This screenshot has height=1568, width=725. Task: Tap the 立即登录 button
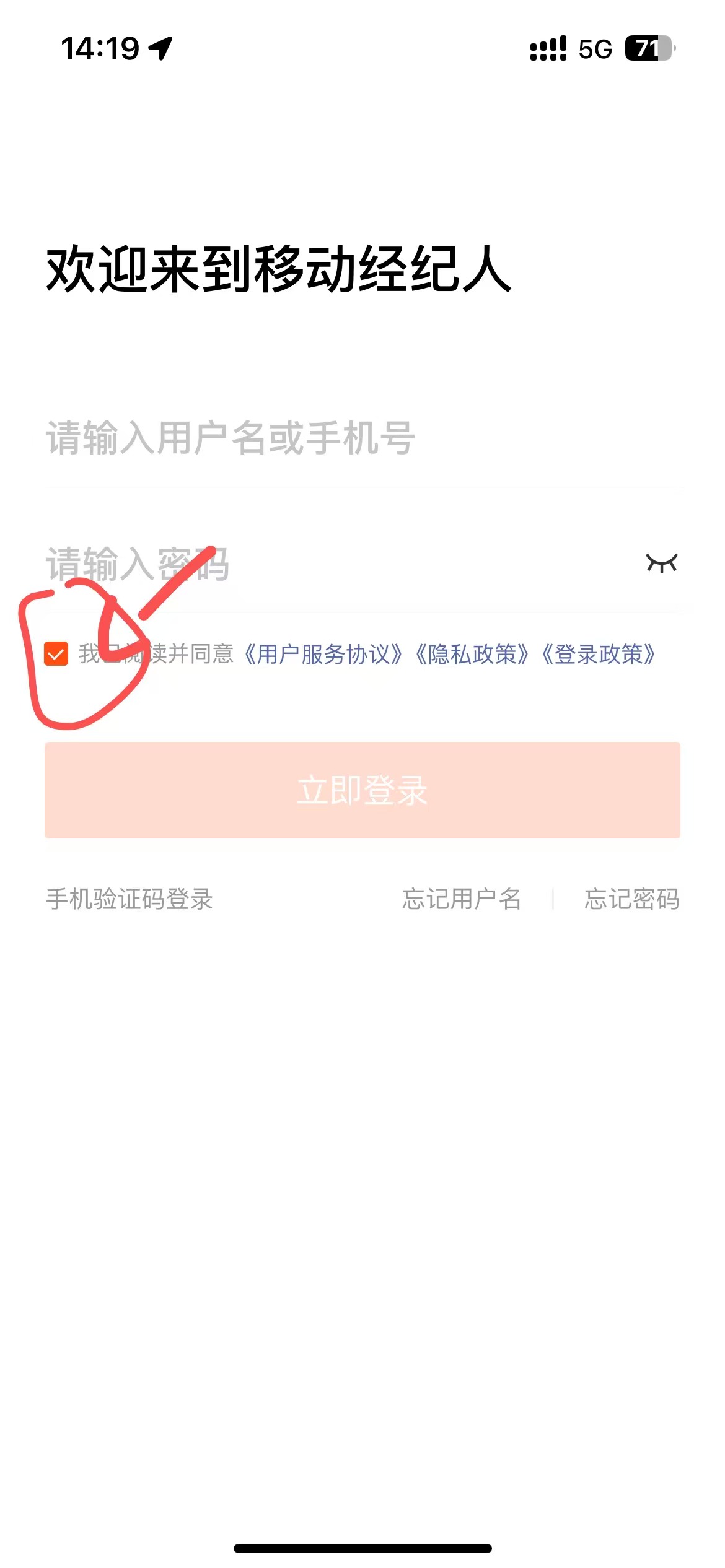point(362,790)
